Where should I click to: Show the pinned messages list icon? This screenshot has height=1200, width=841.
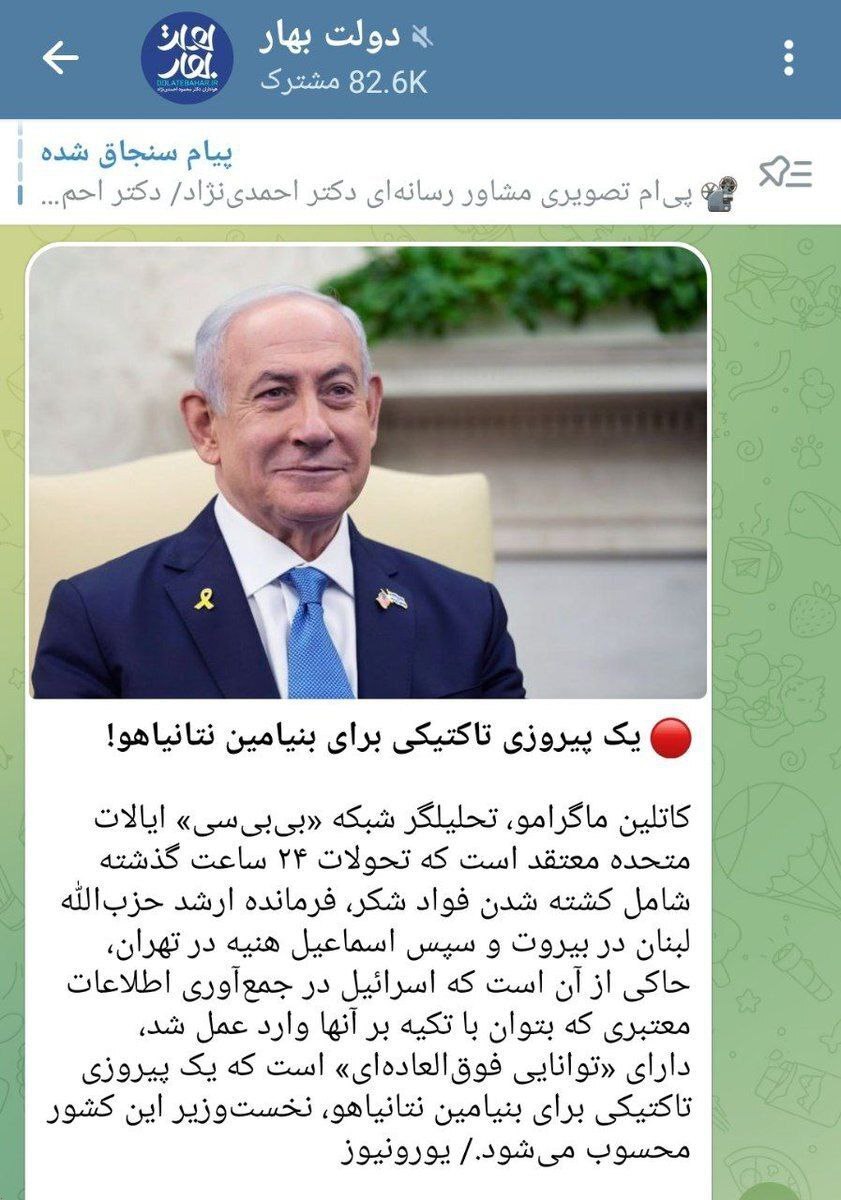(x=785, y=174)
